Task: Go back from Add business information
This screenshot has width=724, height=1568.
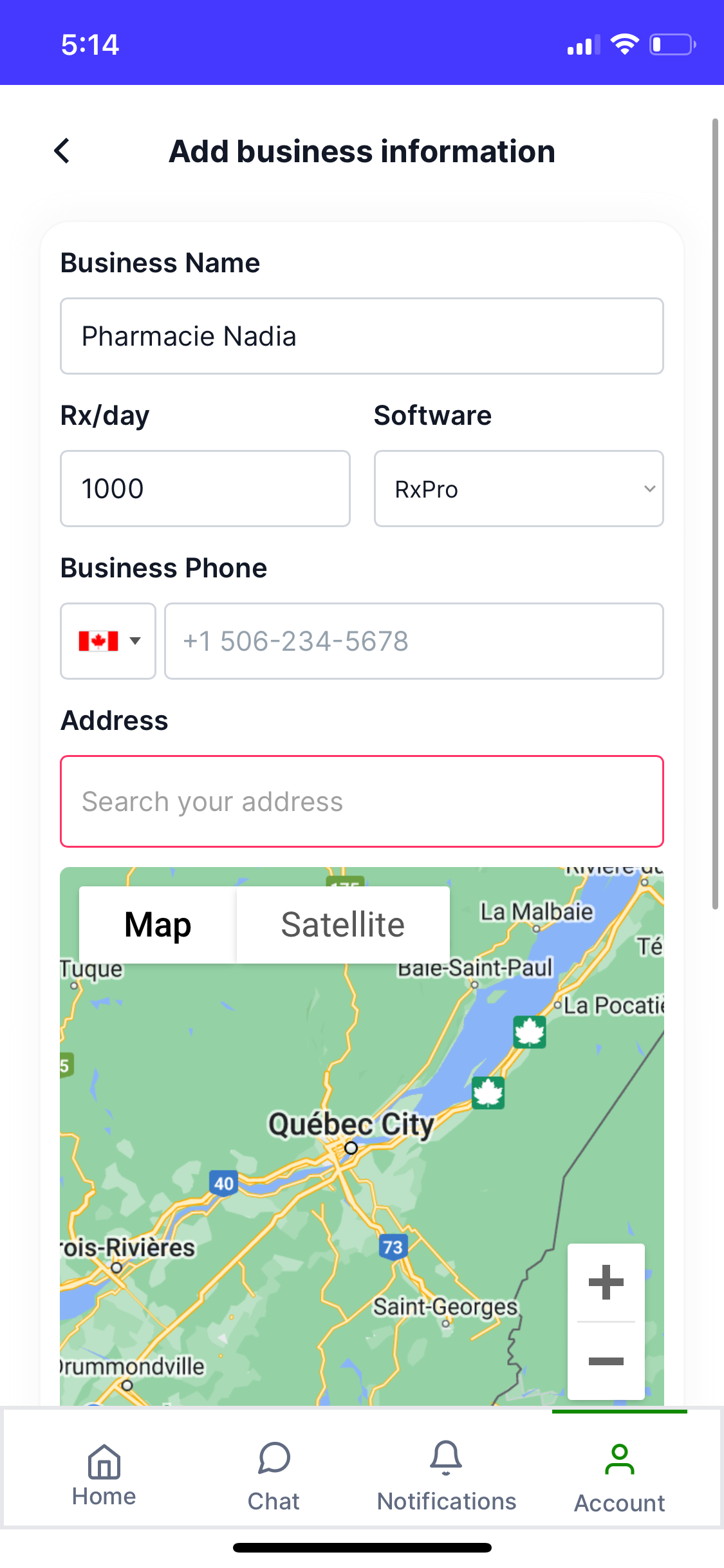Action: tap(62, 151)
